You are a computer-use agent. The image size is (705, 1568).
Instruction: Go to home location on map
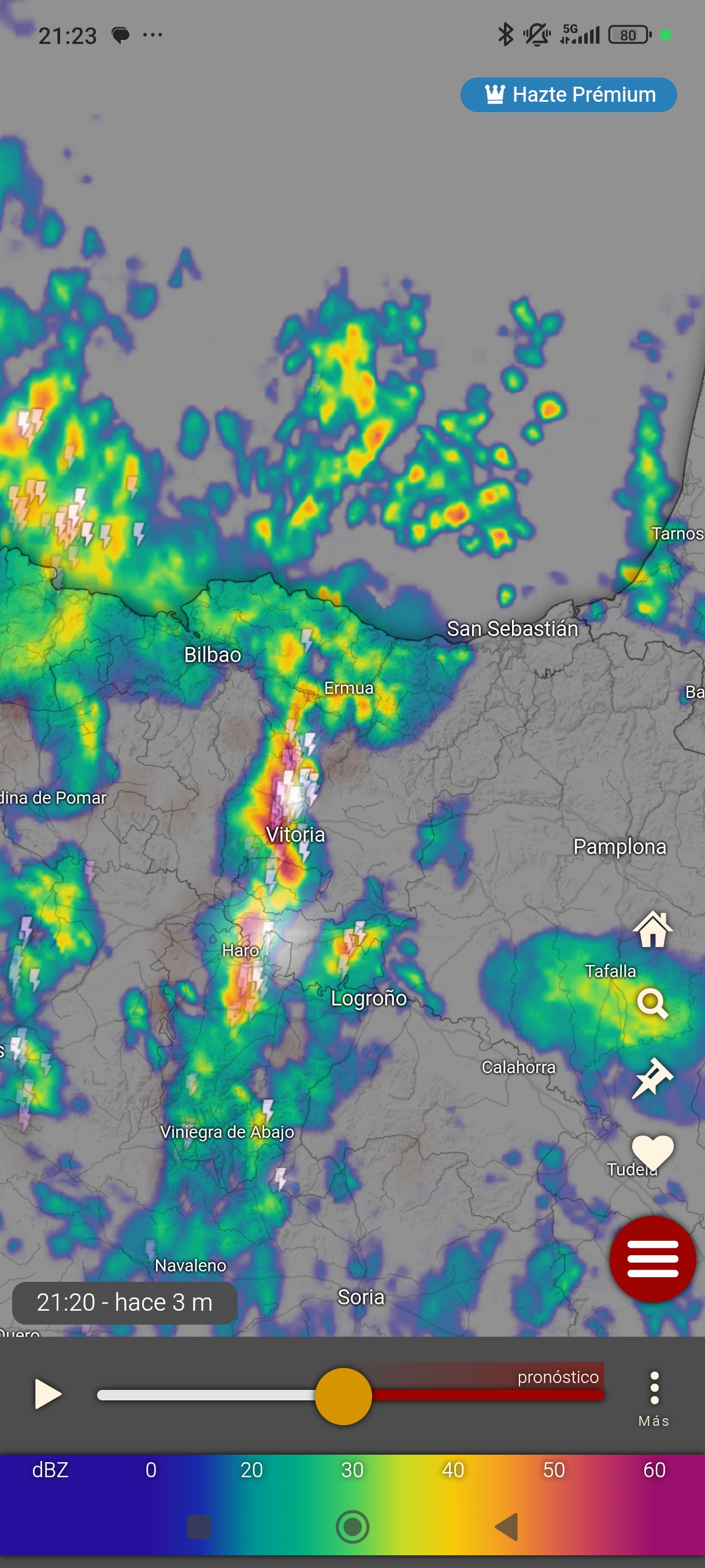coord(652,929)
